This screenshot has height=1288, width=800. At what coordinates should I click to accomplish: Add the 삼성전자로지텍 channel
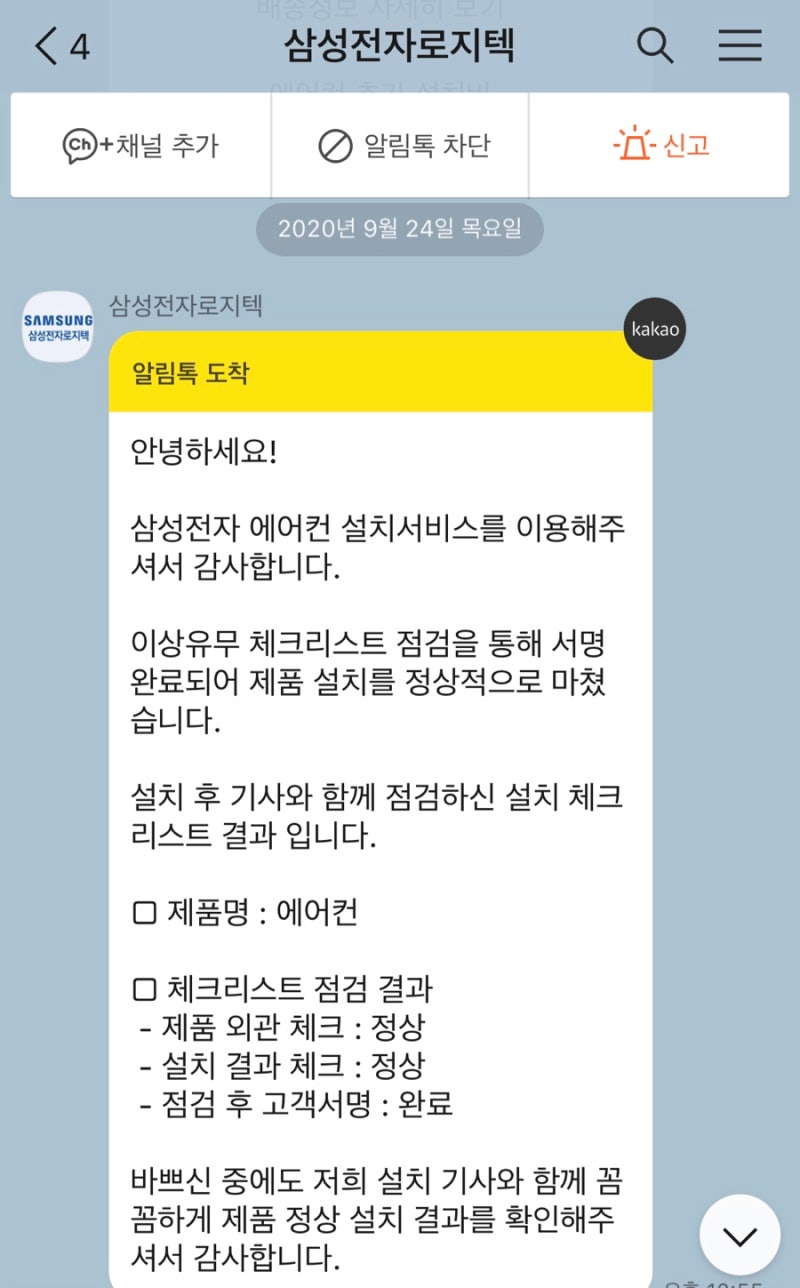click(141, 146)
